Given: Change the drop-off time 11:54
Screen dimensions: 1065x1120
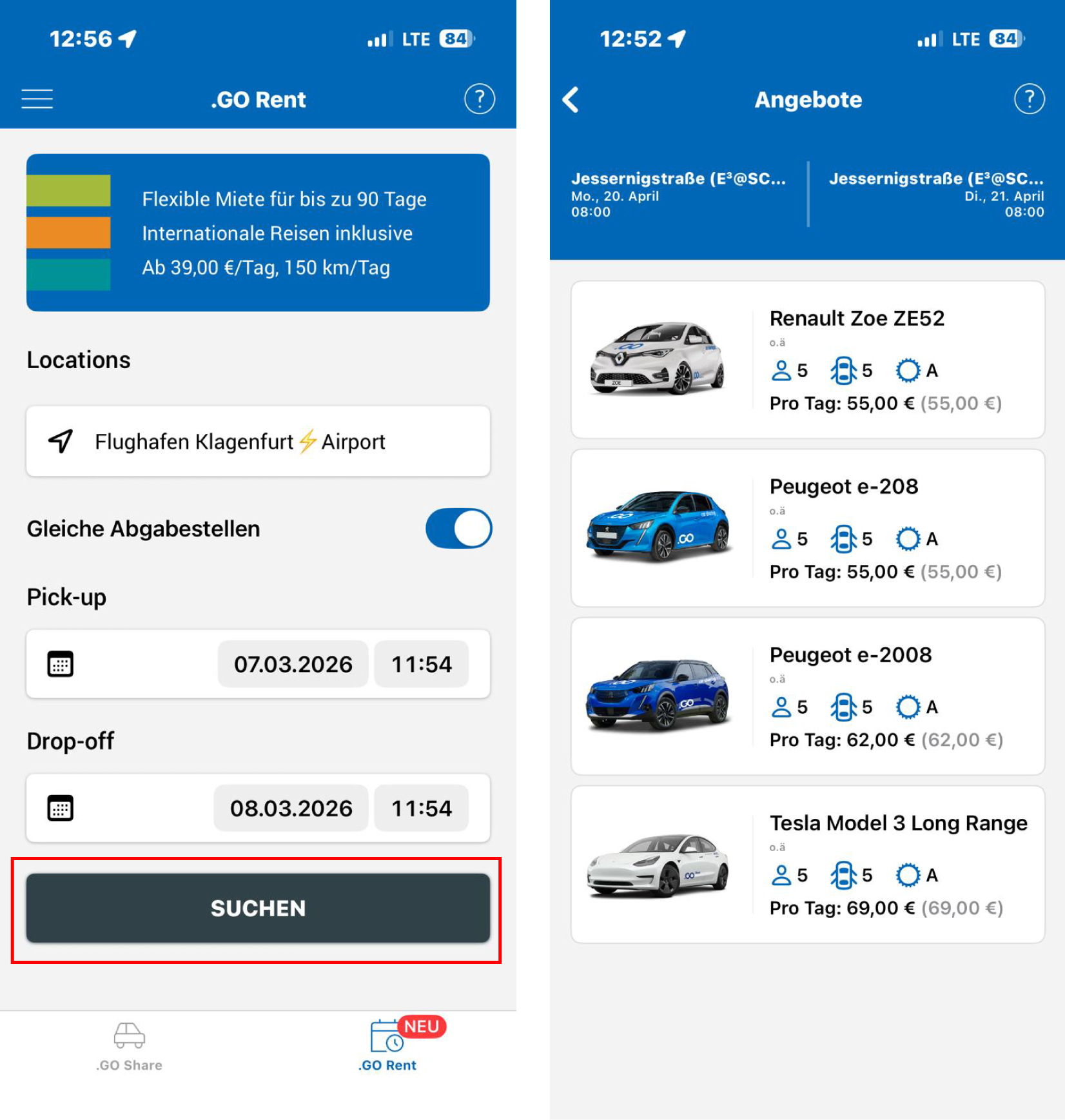Looking at the screenshot, I should tap(422, 808).
